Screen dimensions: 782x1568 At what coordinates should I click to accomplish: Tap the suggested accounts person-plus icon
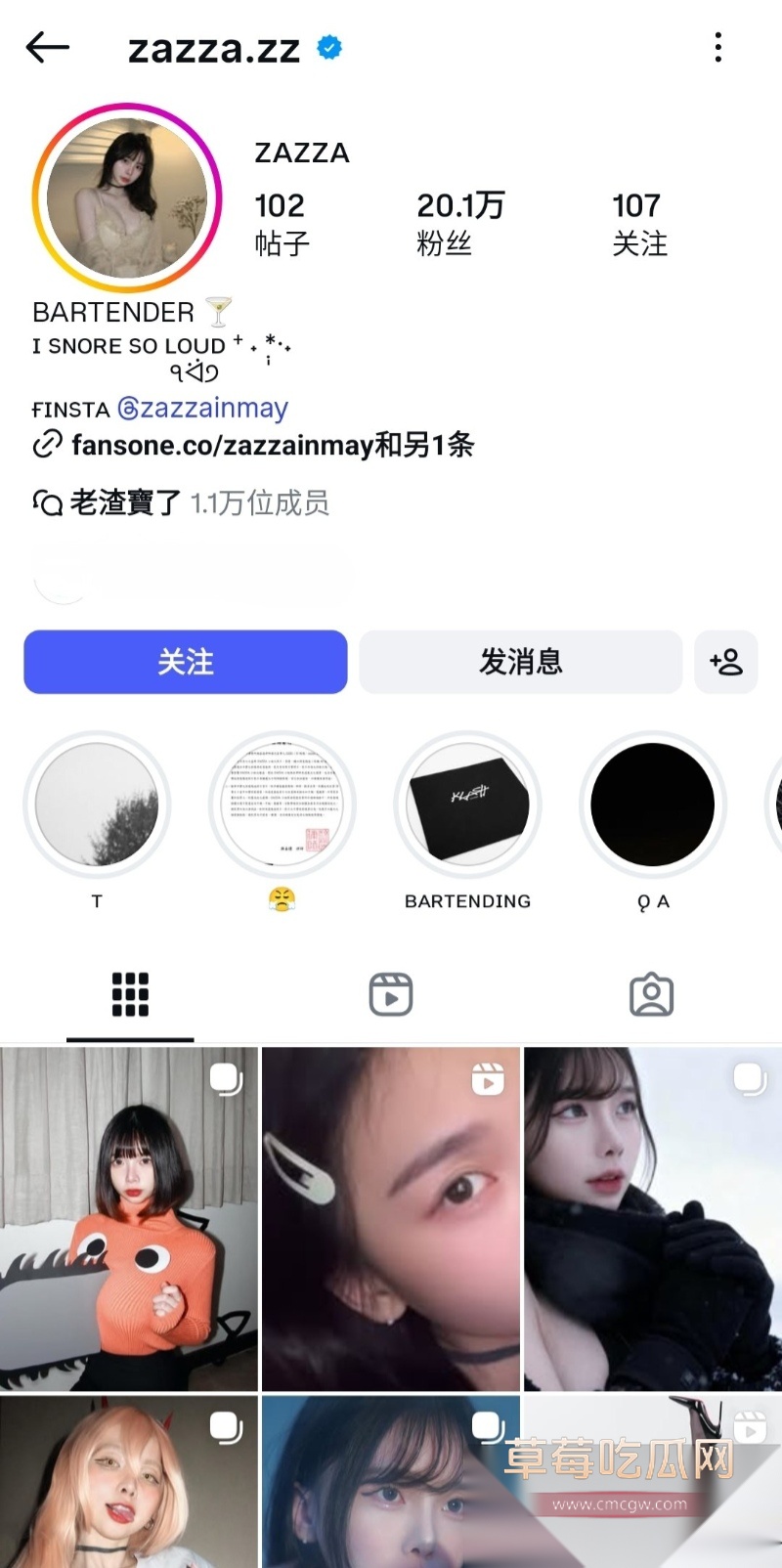726,662
